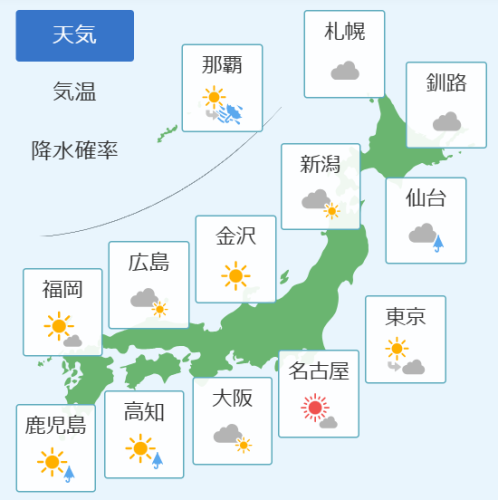Open the 名古屋 forecast card
The height and width of the screenshot is (500, 498).
point(319,394)
